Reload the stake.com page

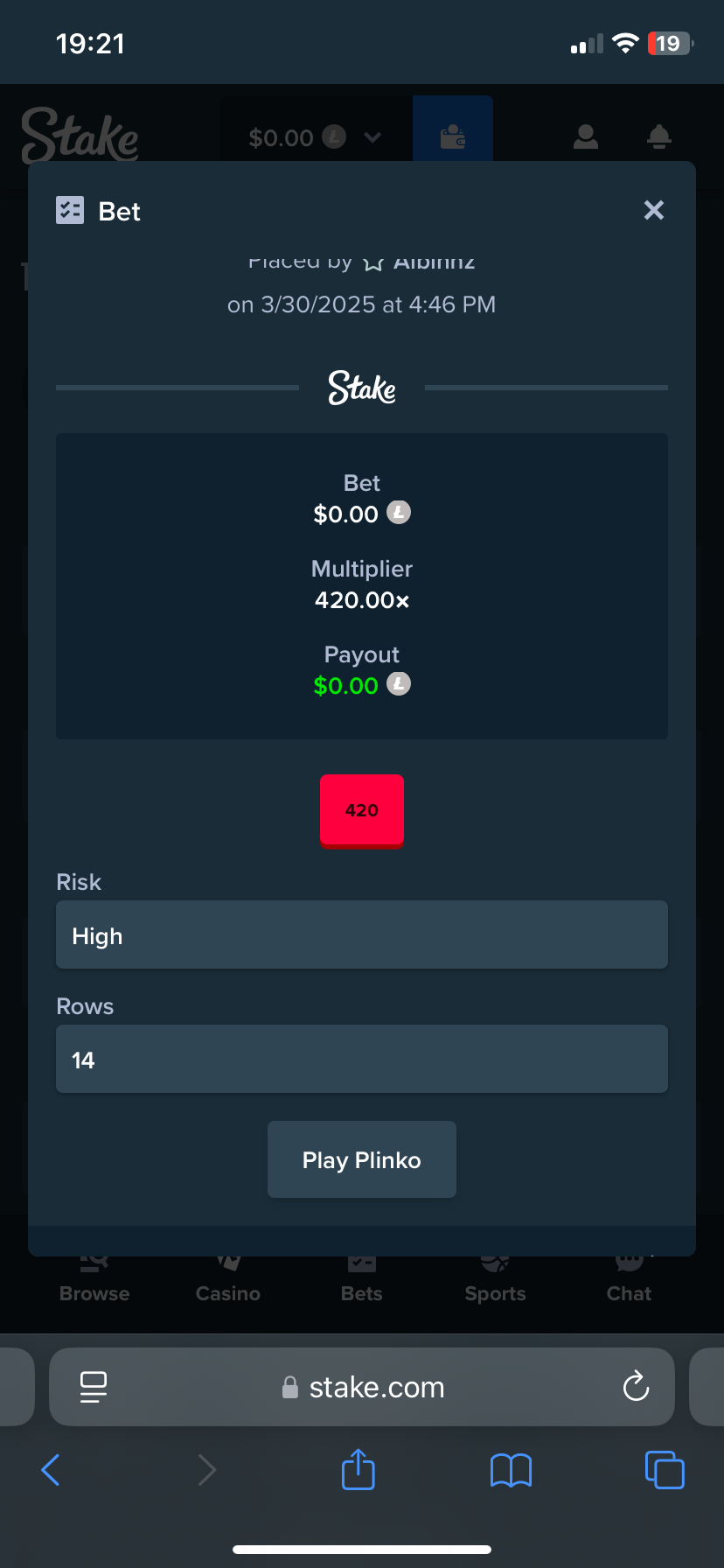tap(636, 1386)
